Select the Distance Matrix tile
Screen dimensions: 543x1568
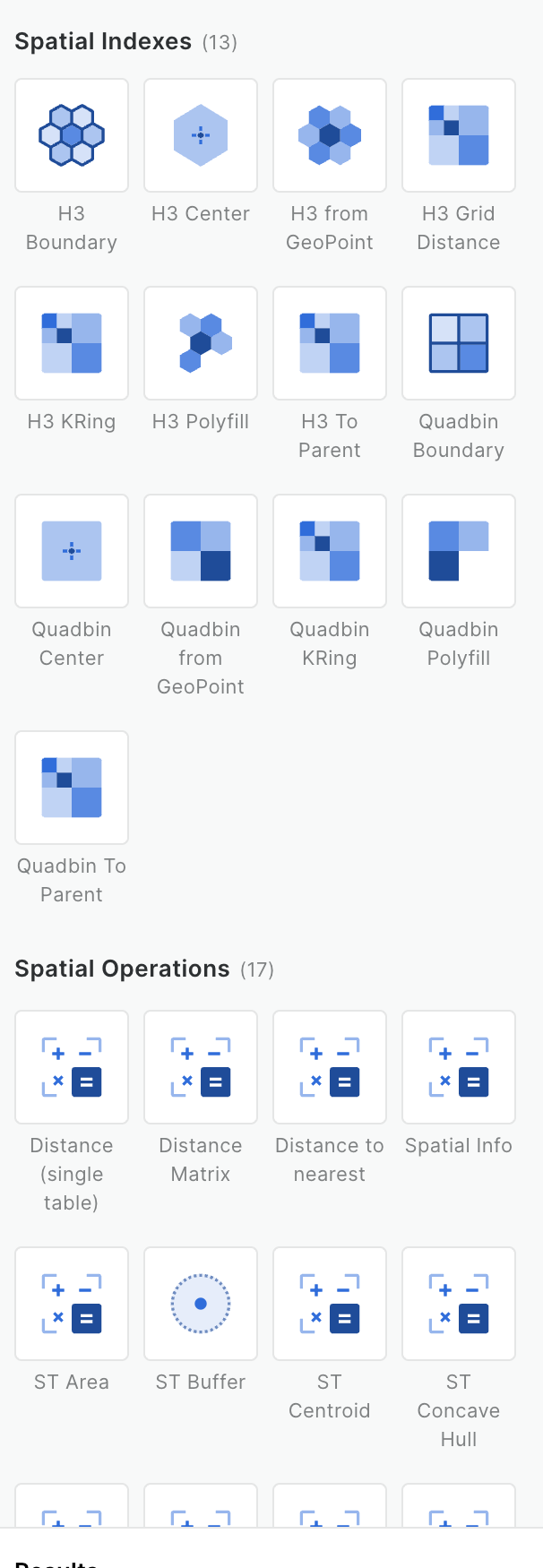click(x=201, y=1067)
